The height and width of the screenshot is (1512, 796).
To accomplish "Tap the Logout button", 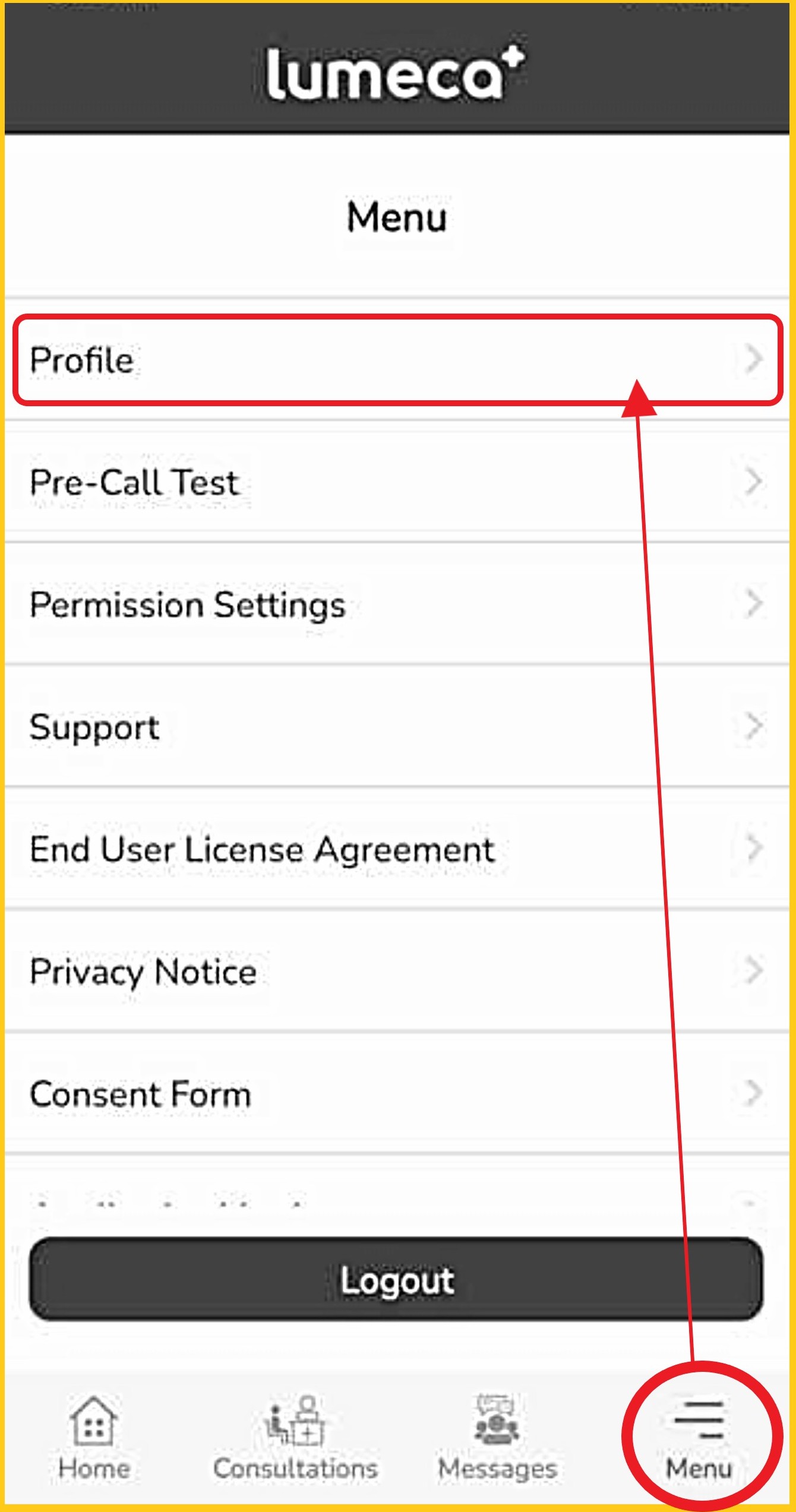I will tap(397, 1279).
